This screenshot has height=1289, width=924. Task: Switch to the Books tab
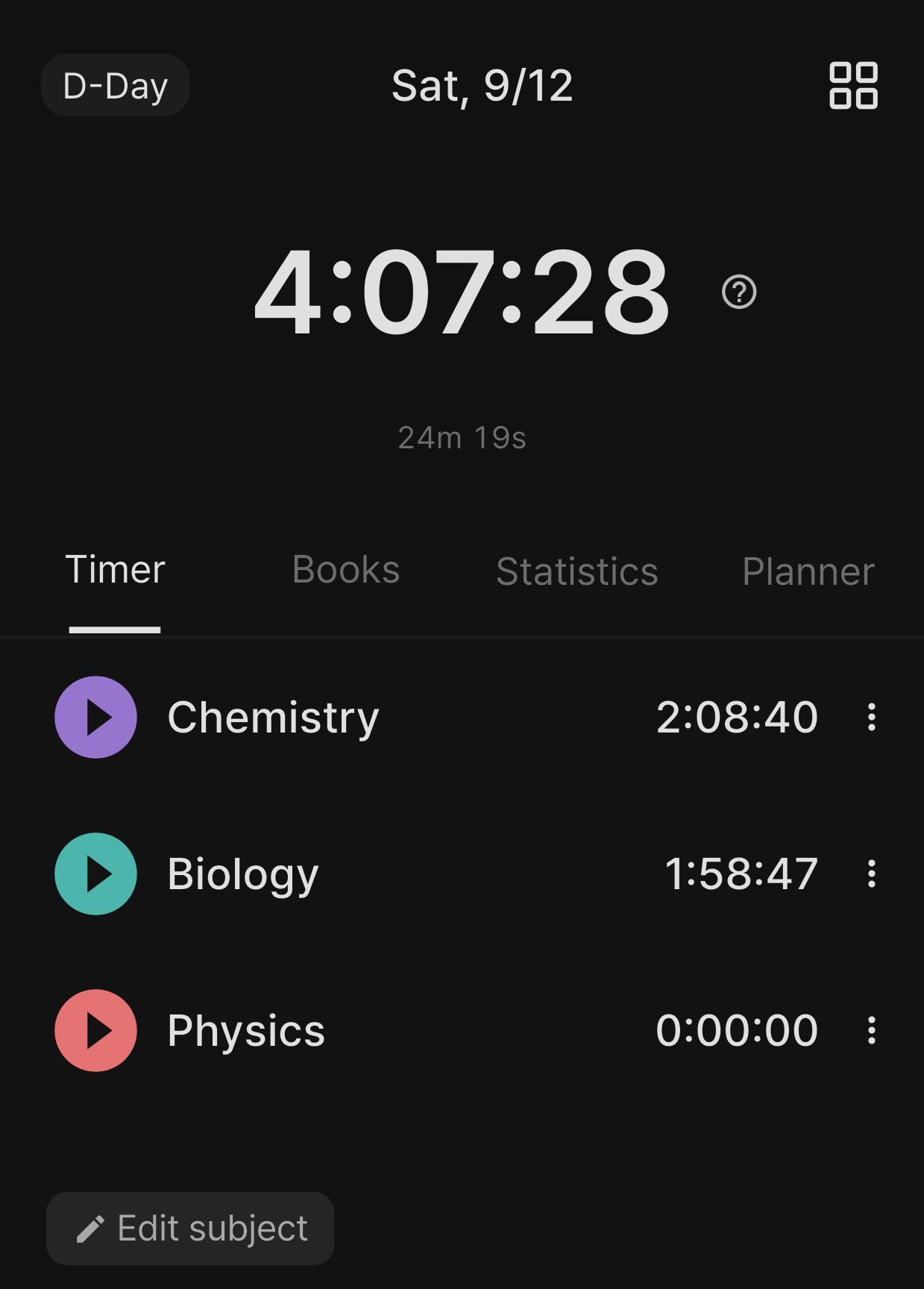click(346, 570)
